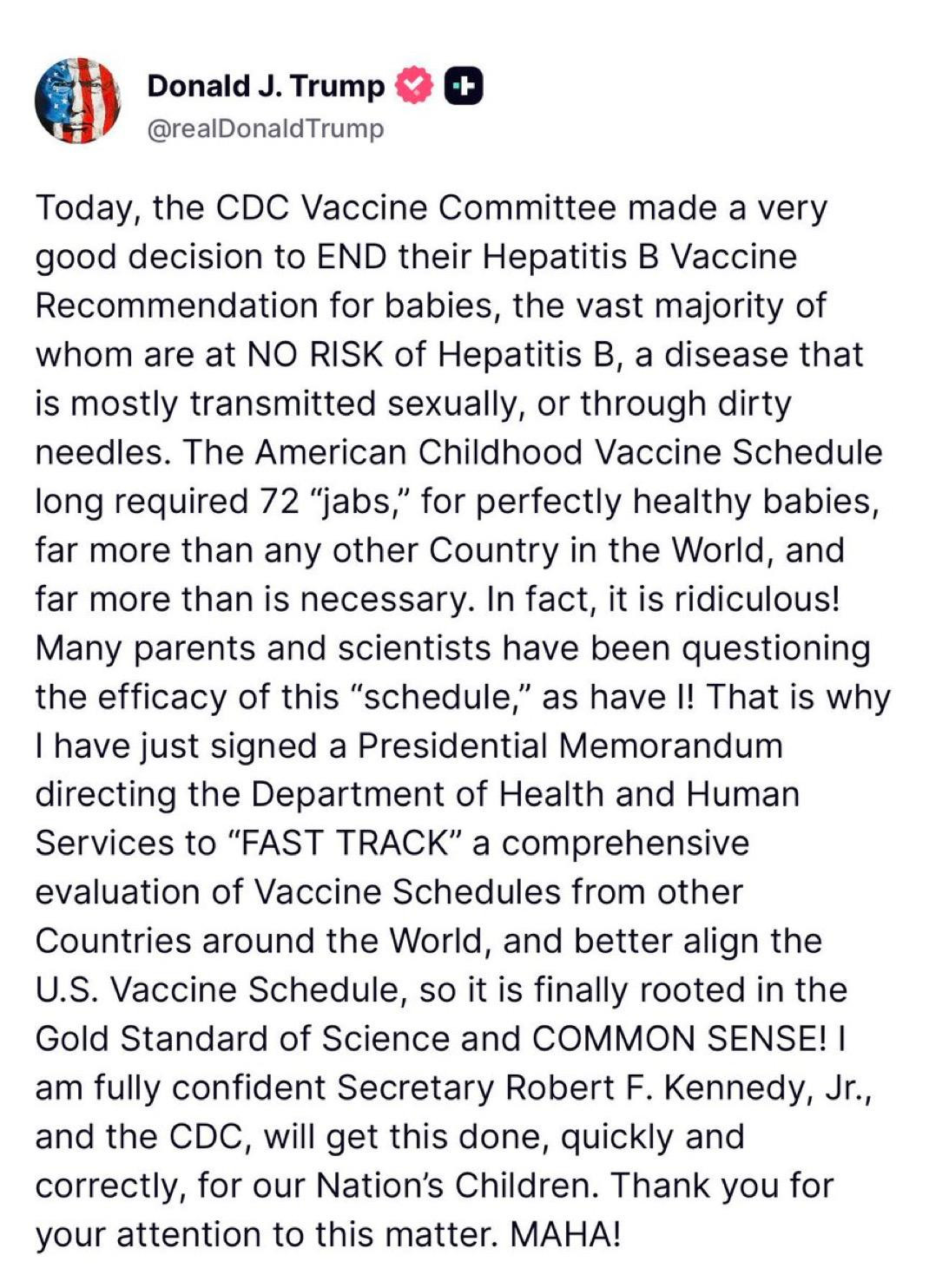Open the @realDonaldTrump handle
The image size is (929, 1288).
(265, 129)
